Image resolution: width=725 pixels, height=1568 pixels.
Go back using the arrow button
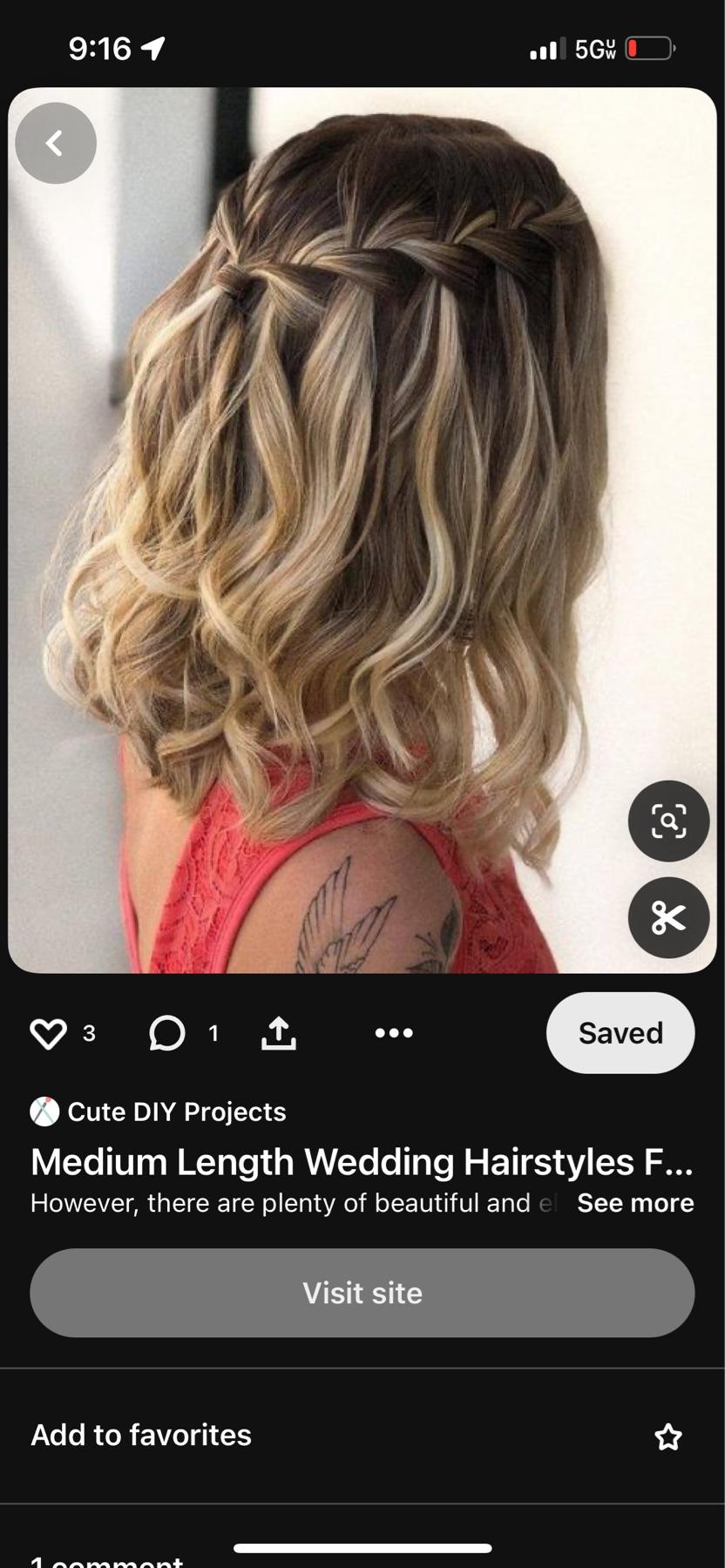[x=56, y=143]
